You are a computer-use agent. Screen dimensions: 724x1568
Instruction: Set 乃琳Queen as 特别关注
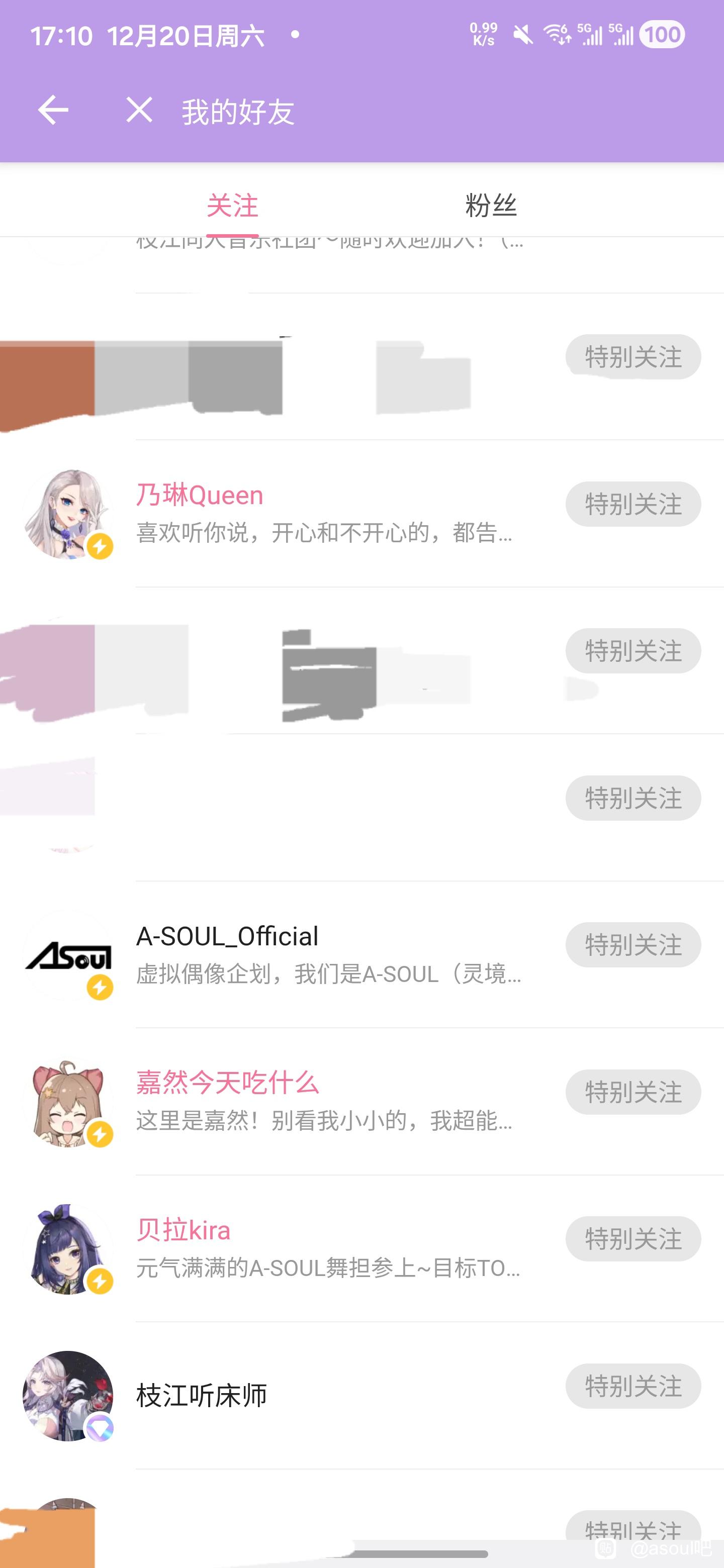[x=632, y=504]
